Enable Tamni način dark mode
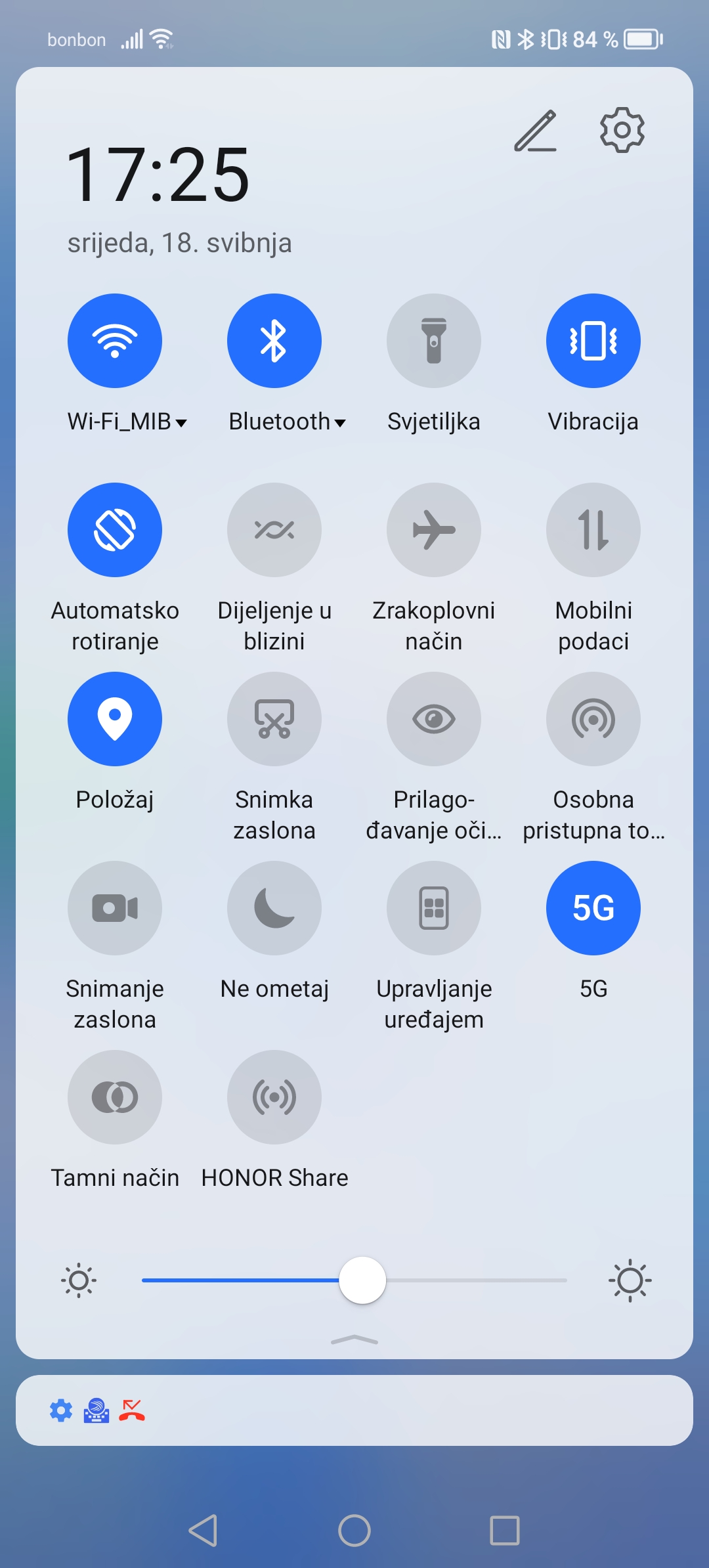Viewport: 709px width, 1568px height. [115, 1097]
